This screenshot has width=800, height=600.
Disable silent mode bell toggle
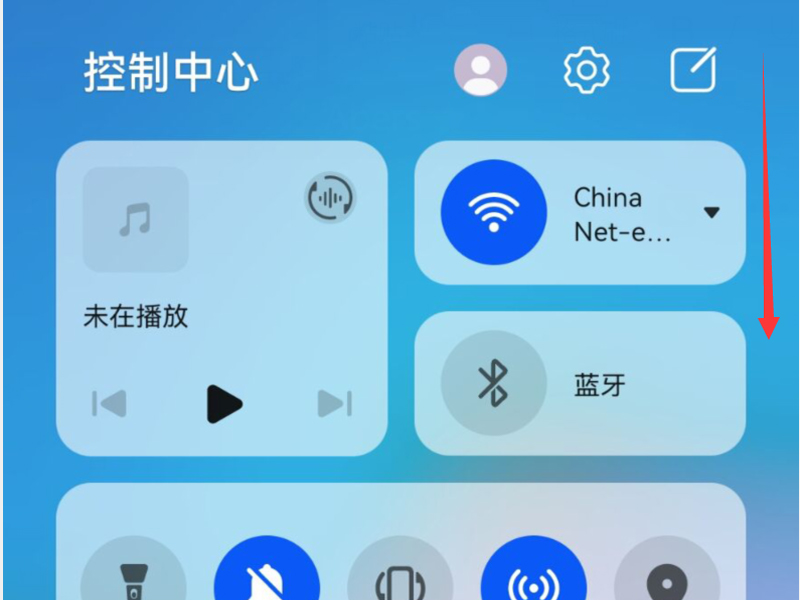pyautogui.click(x=266, y=577)
